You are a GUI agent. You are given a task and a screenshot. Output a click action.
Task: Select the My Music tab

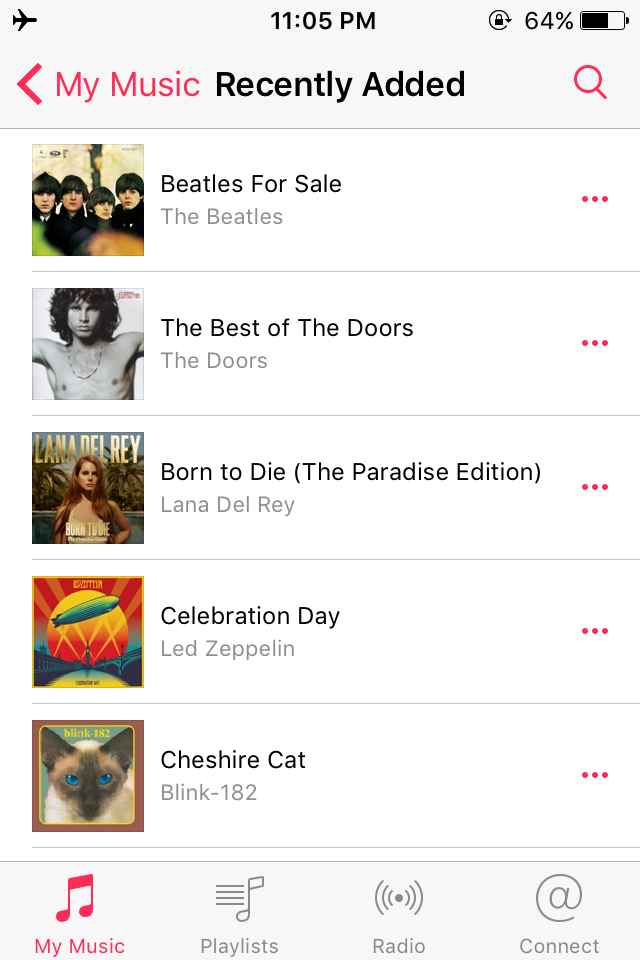click(x=80, y=914)
